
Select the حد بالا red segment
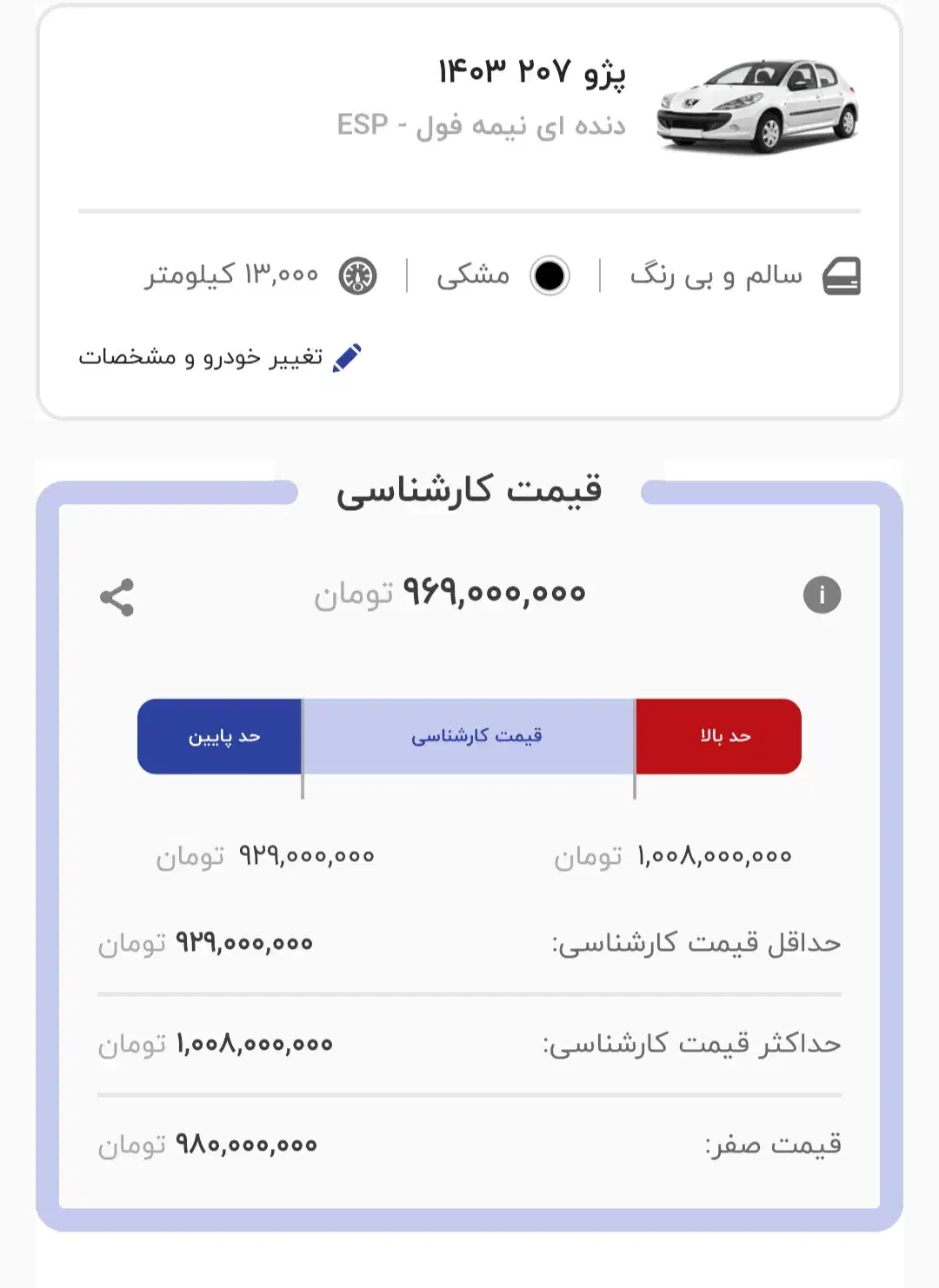pos(718,735)
